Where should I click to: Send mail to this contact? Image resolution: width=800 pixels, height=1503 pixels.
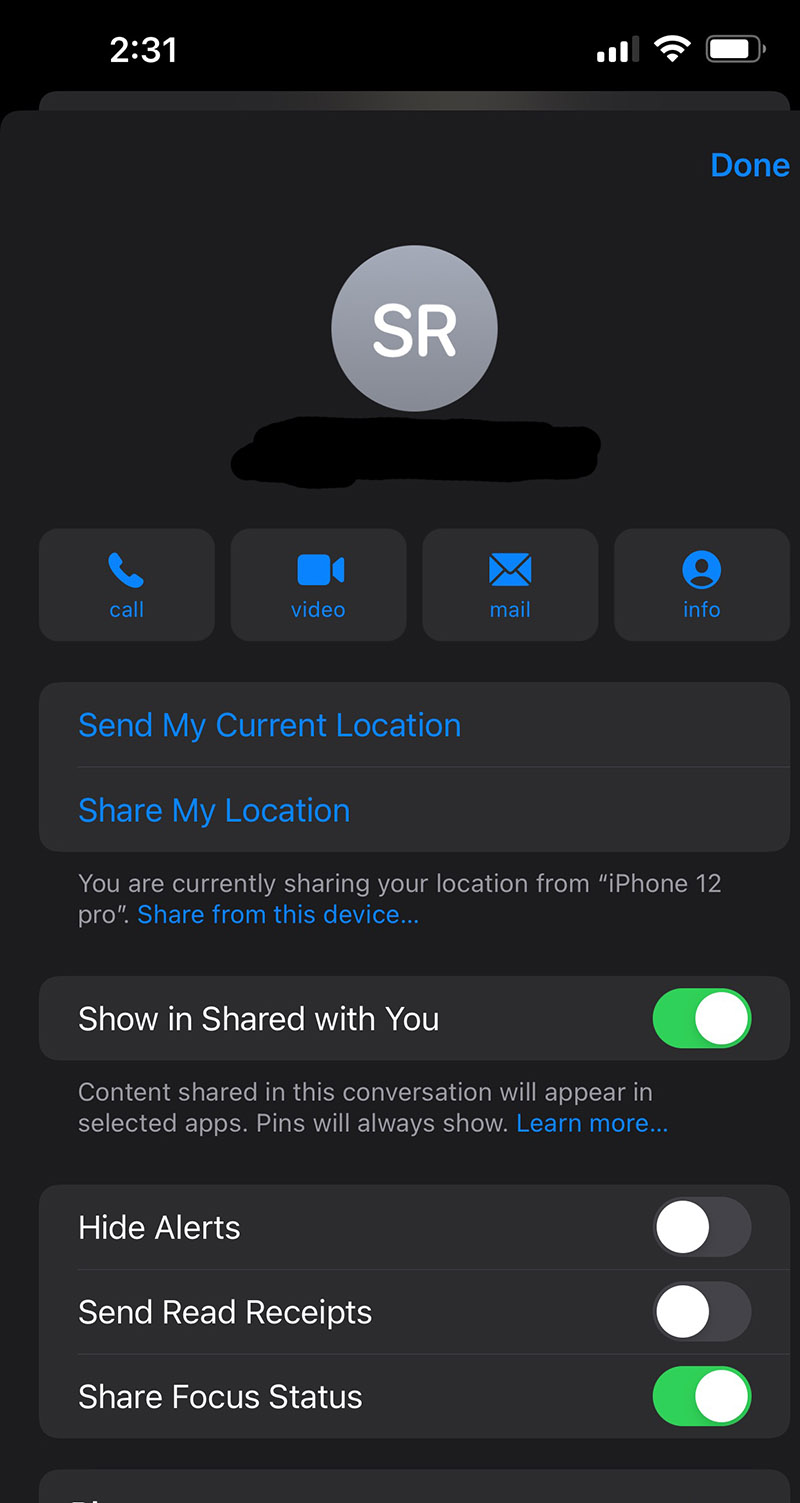(x=510, y=585)
